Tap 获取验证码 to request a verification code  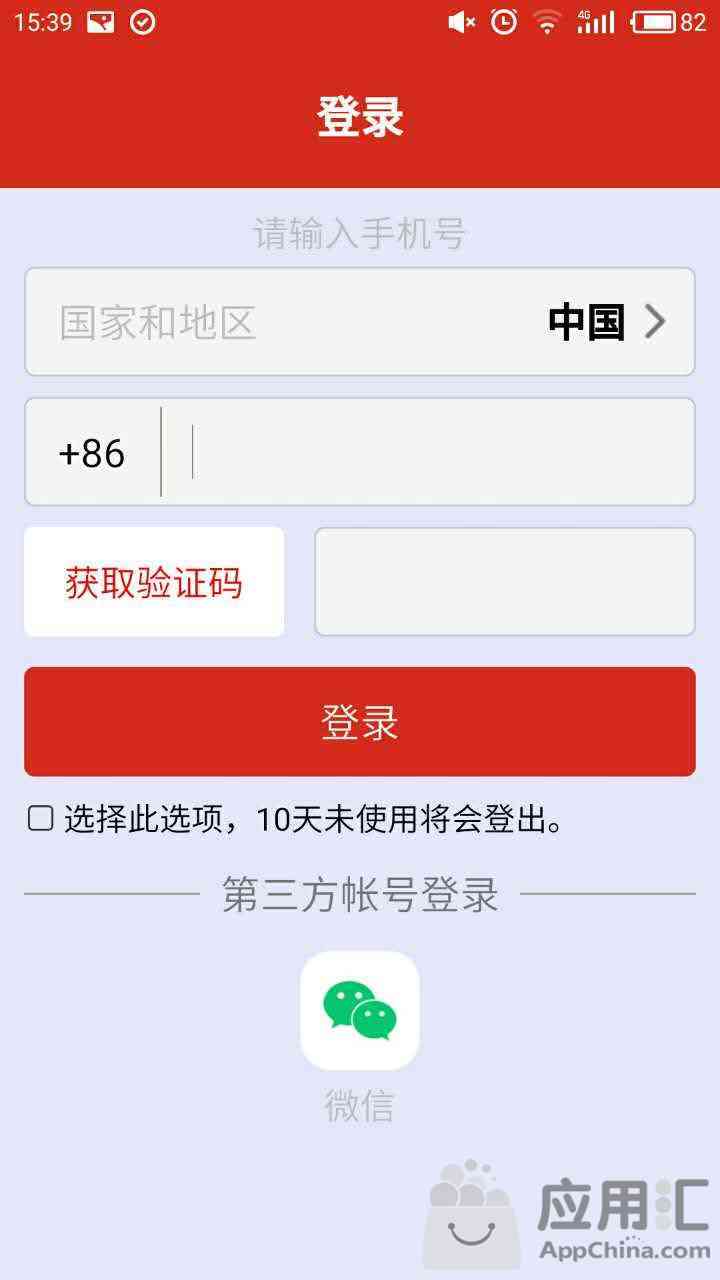154,582
